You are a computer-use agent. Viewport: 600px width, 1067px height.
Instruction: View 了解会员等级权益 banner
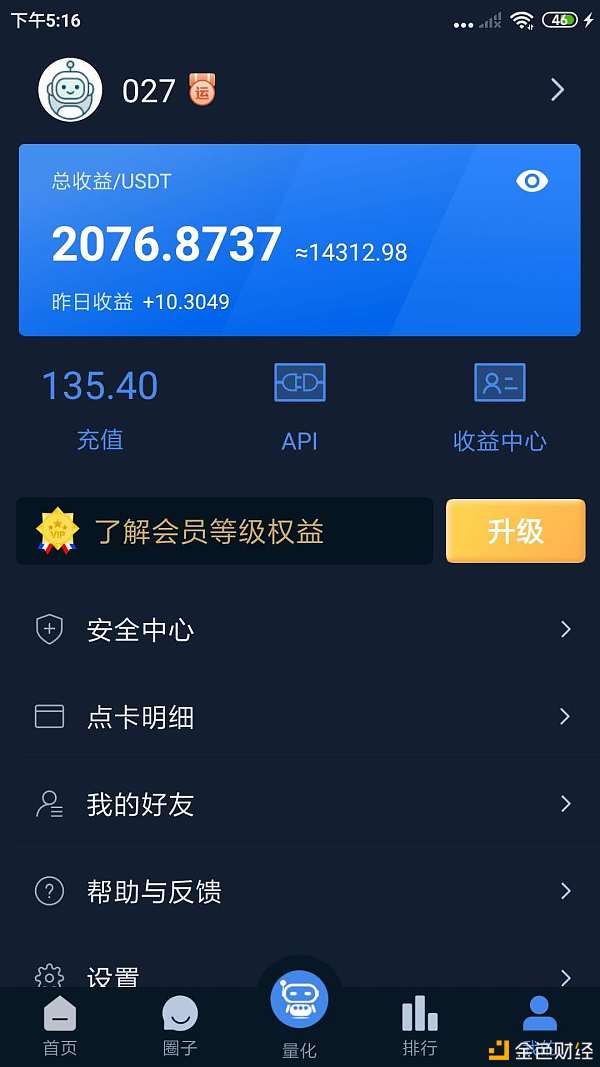coord(225,531)
